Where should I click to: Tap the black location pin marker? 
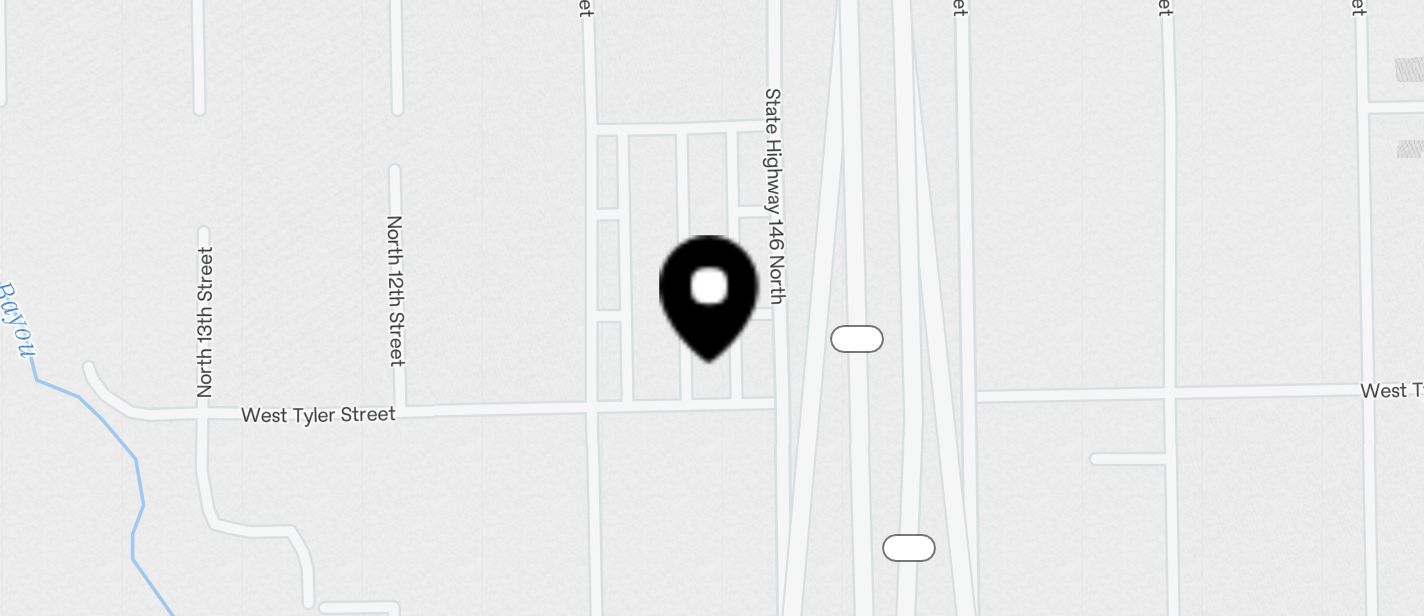coord(709,295)
